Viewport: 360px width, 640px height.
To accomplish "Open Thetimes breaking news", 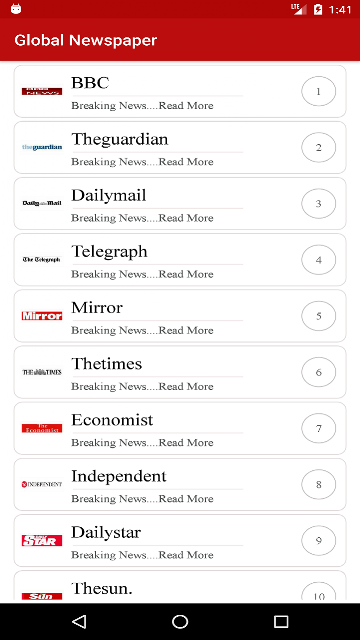I will (180, 372).
